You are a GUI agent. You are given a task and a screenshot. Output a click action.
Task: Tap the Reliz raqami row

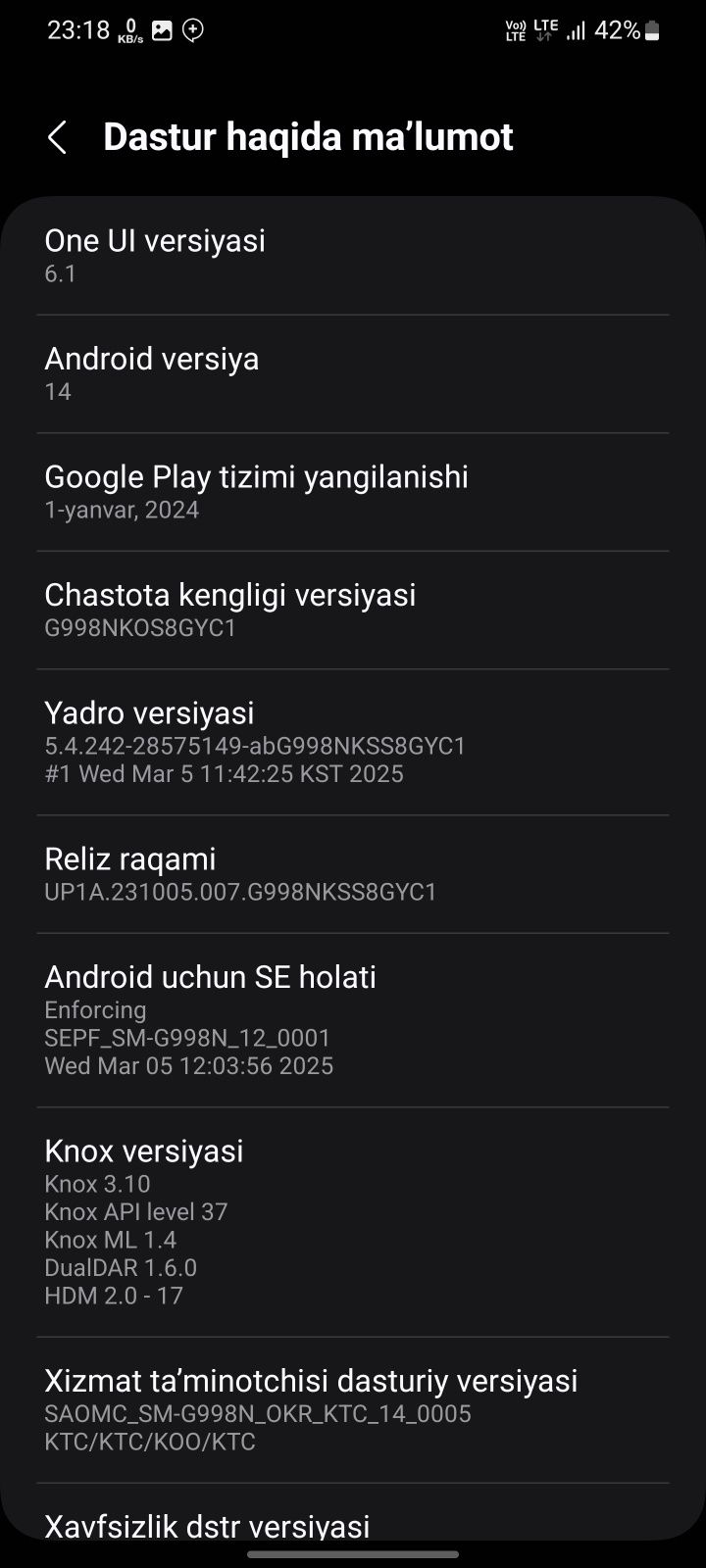coord(353,873)
